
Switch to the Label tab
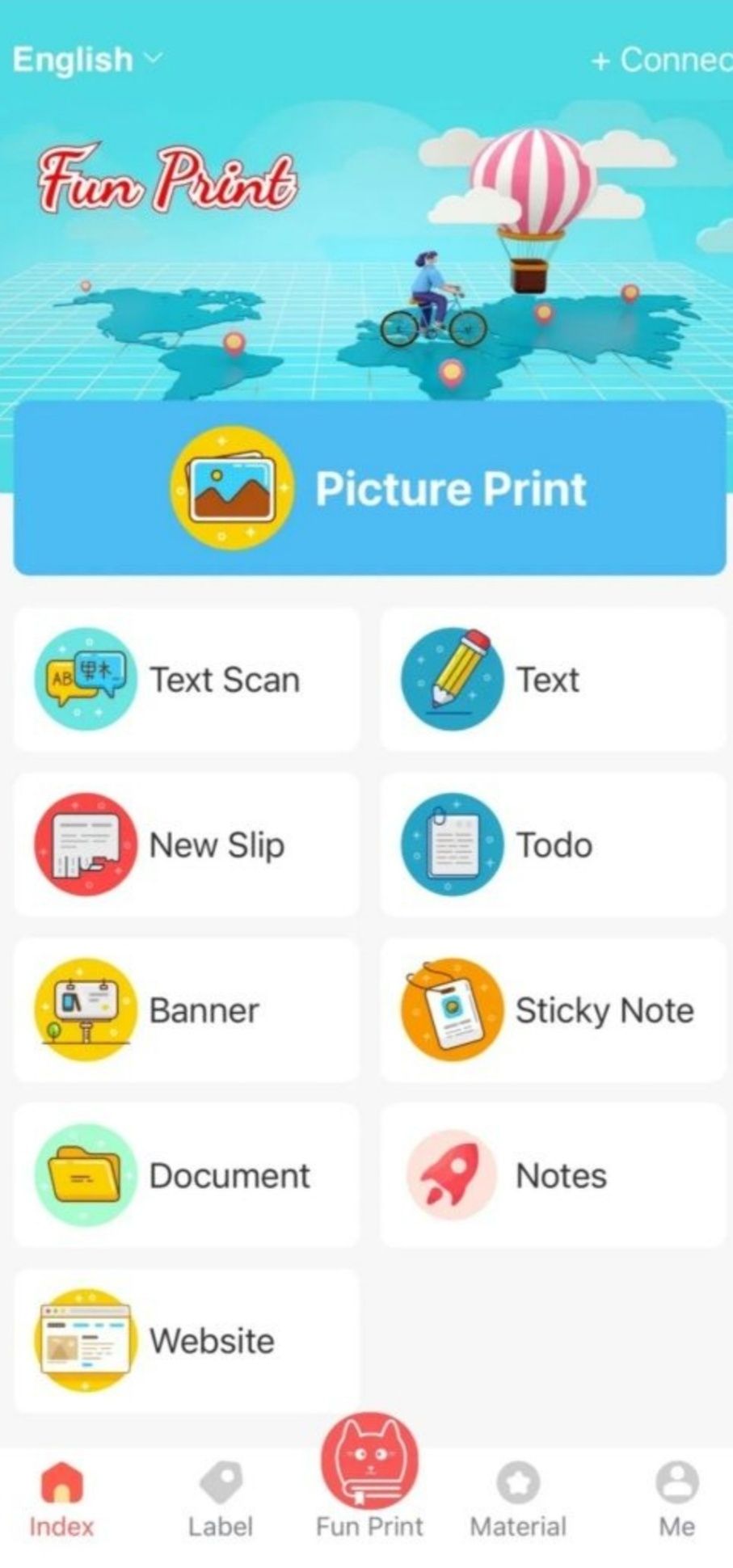(x=220, y=1500)
